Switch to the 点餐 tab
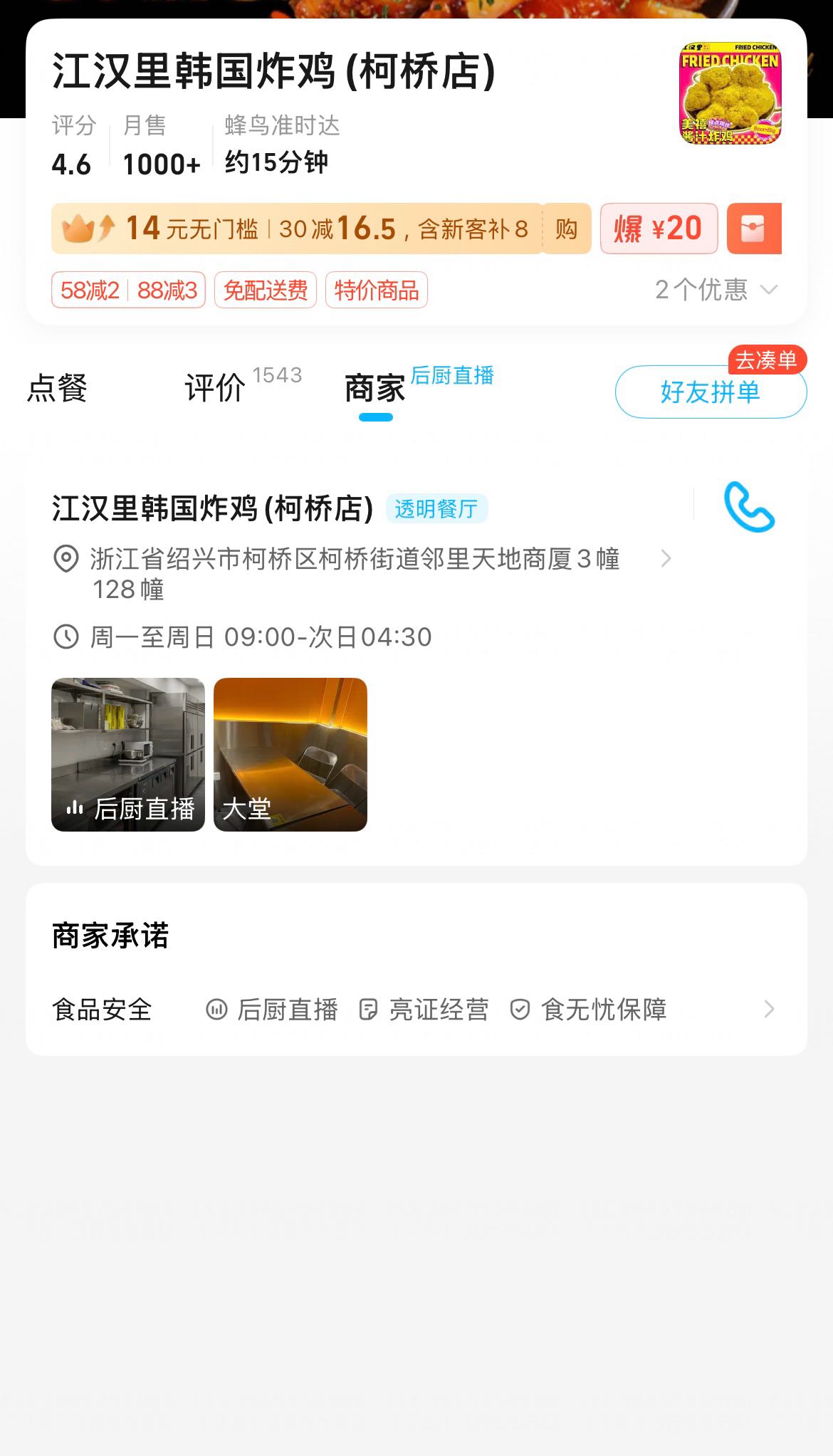Screen dimensions: 833x1456 point(57,389)
